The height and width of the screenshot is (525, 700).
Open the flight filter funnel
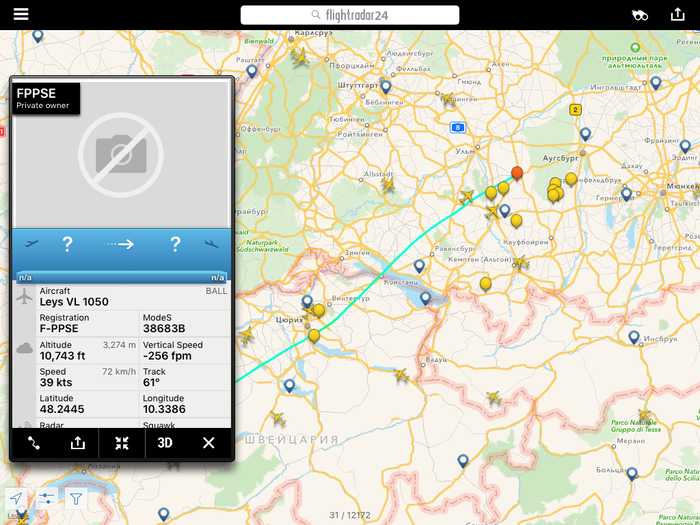[76, 497]
